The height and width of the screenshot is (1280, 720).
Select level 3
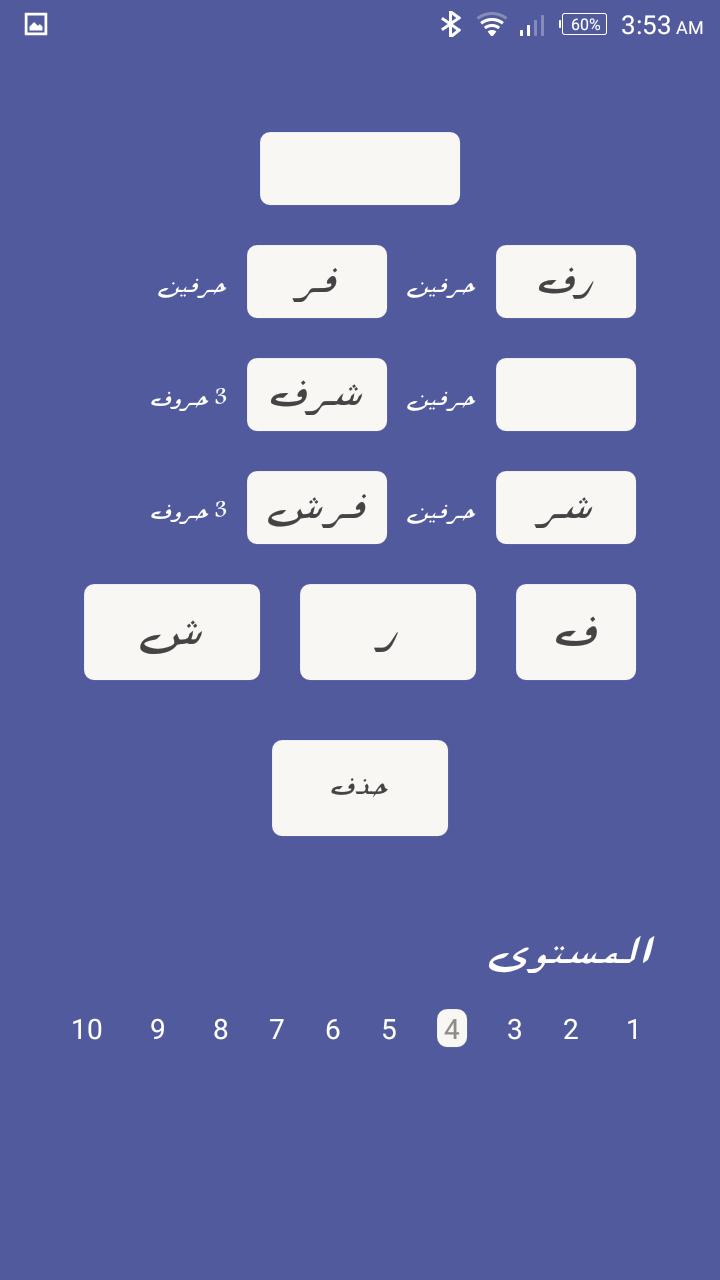(x=514, y=1029)
